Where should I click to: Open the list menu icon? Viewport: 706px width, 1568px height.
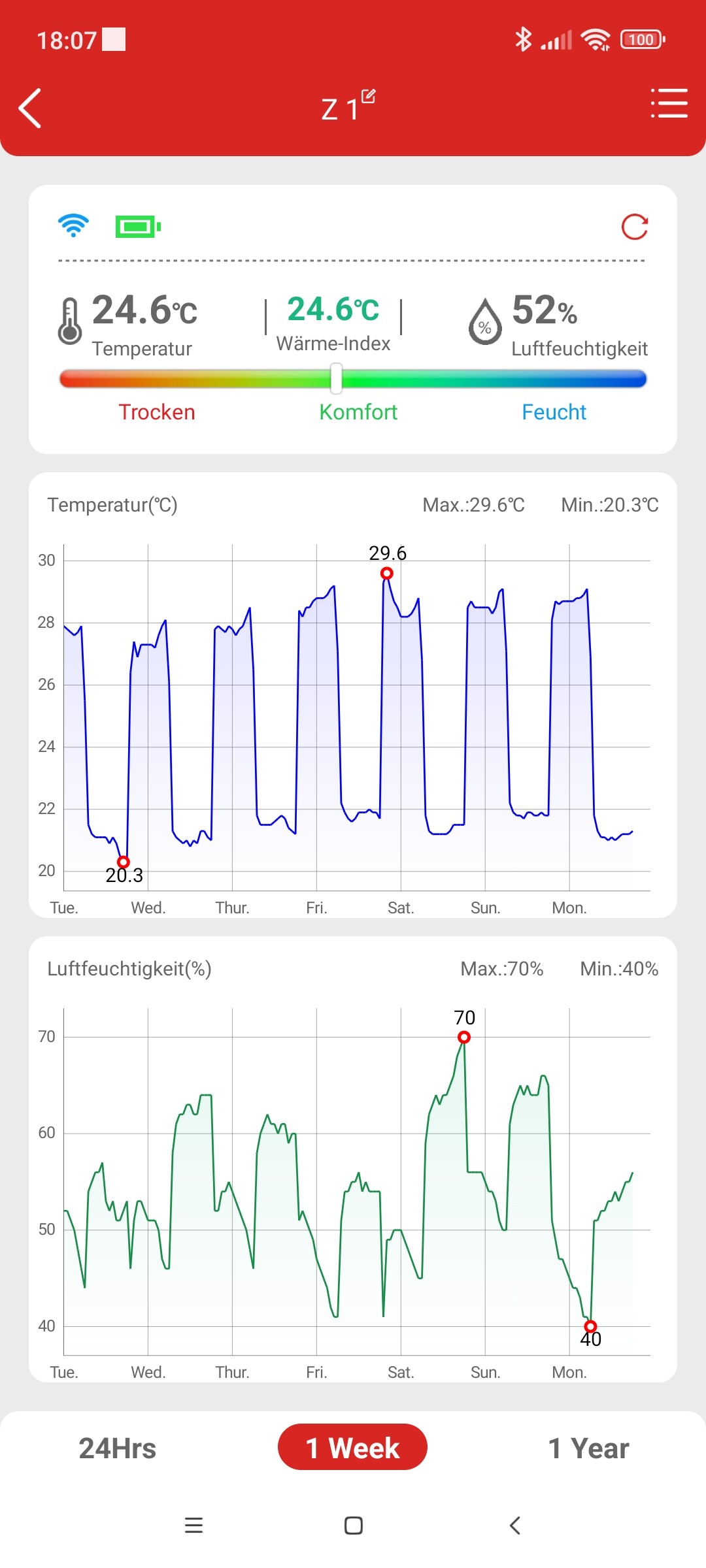click(x=669, y=103)
